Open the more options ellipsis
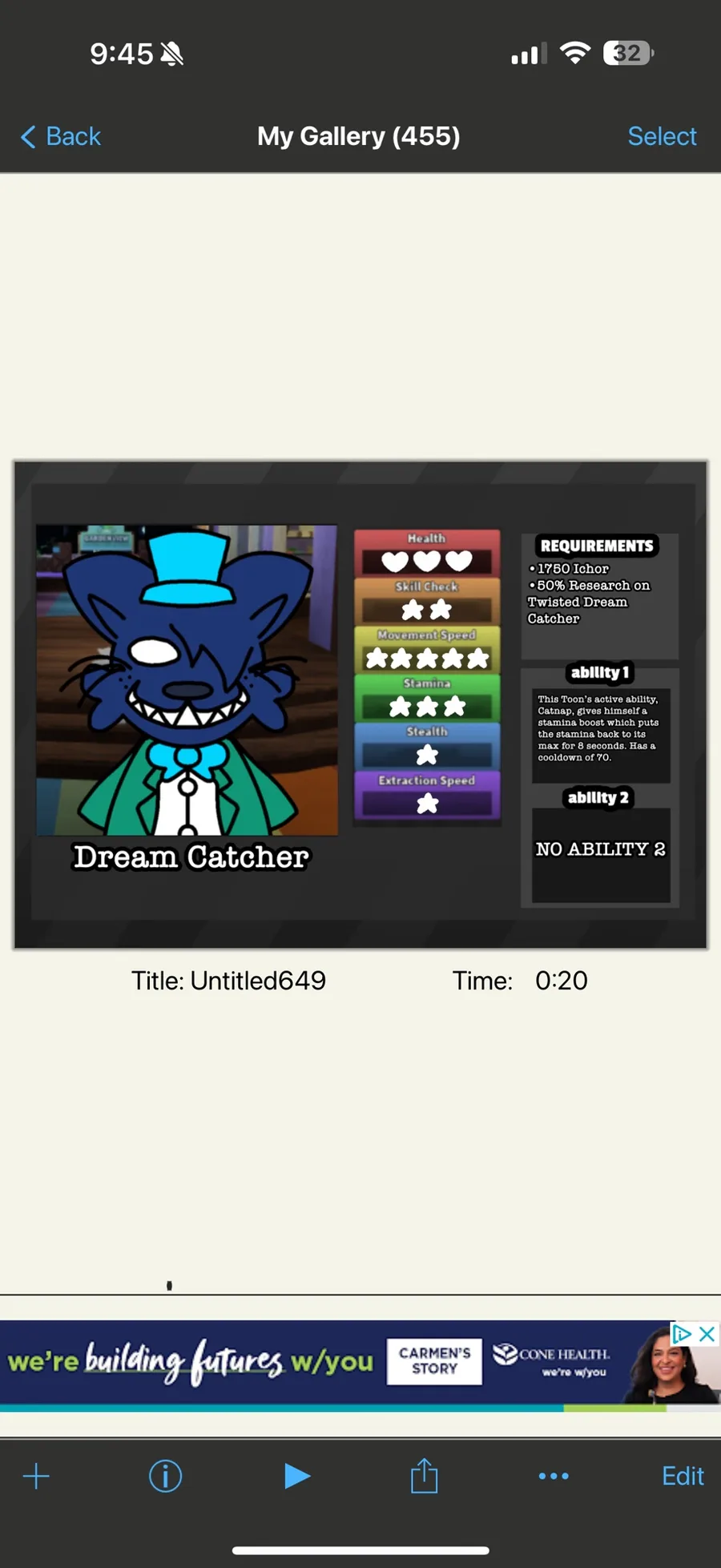 [x=554, y=1476]
